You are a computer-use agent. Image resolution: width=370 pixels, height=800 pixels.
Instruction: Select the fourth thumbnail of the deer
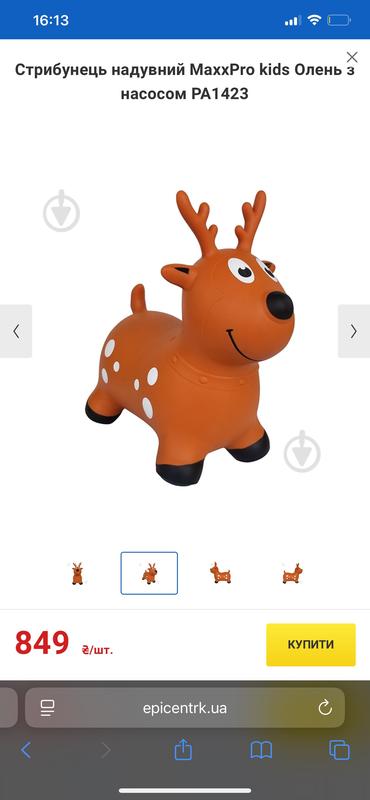point(292,573)
